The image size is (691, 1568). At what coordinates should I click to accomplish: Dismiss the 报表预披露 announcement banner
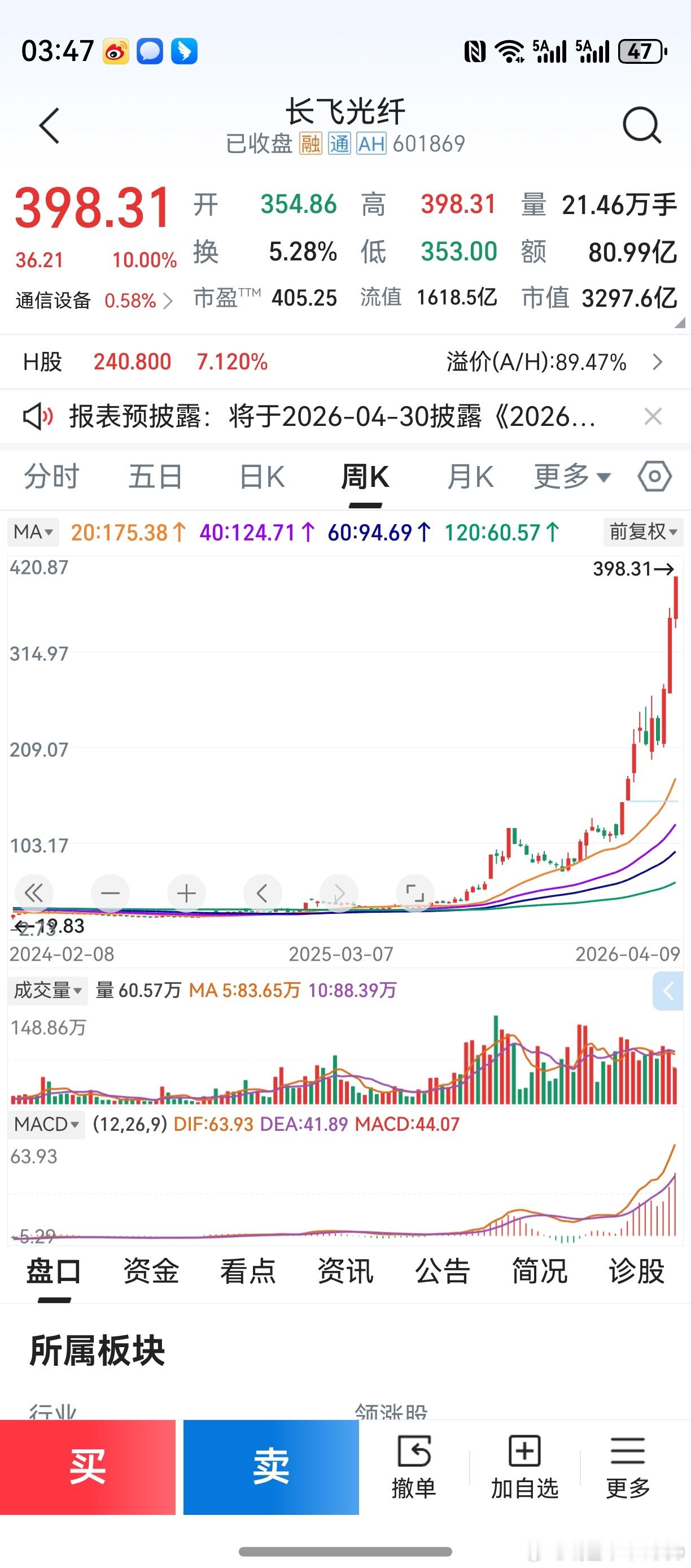653,416
